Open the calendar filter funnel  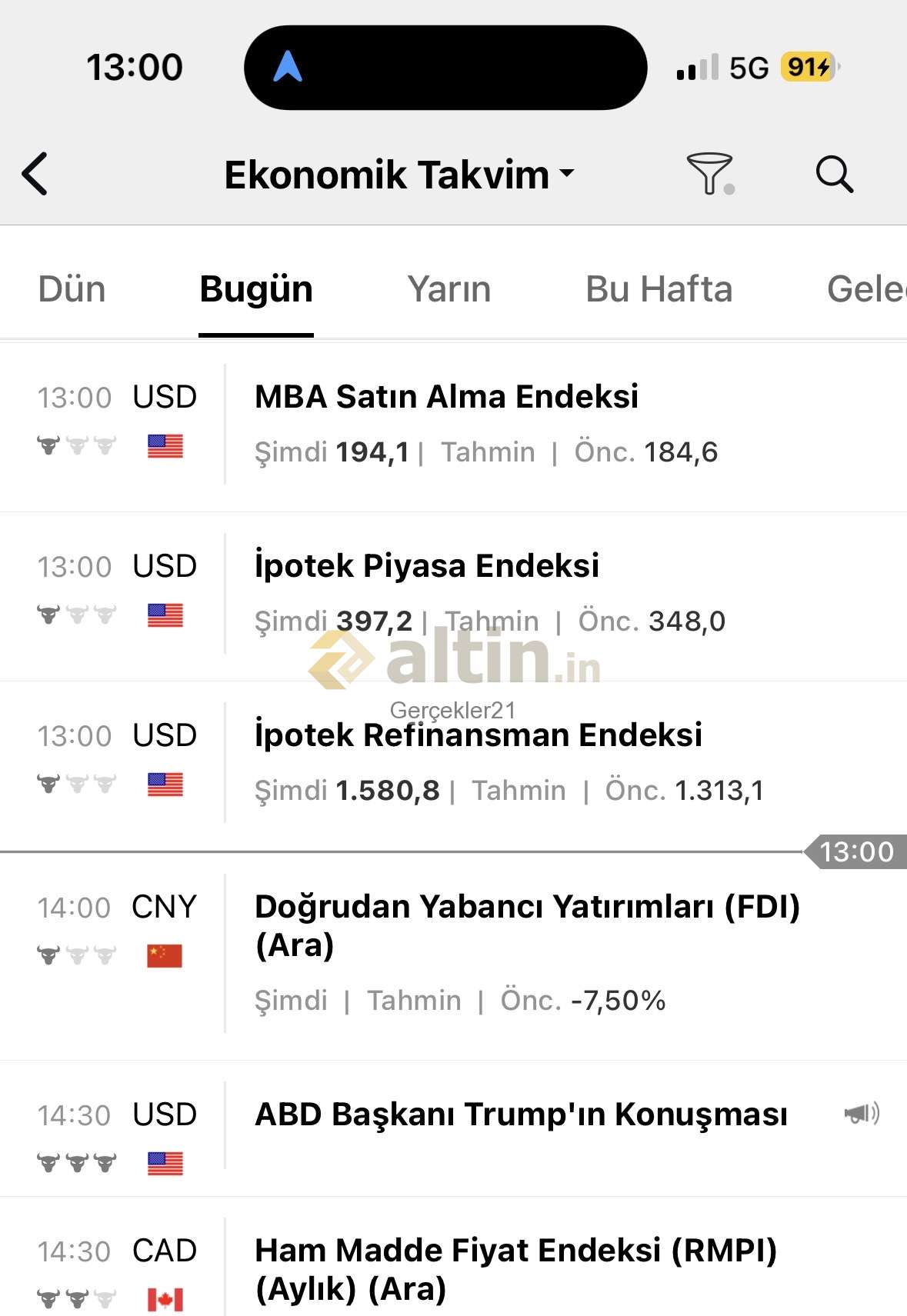point(709,174)
